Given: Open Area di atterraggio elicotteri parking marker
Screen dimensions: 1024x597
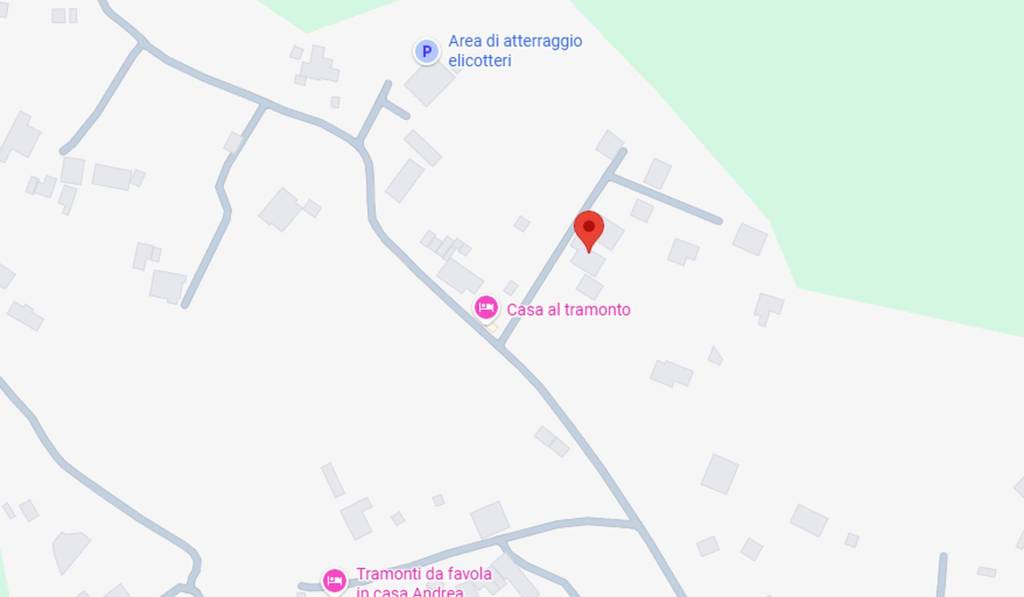Looking at the screenshot, I should tap(427, 51).
